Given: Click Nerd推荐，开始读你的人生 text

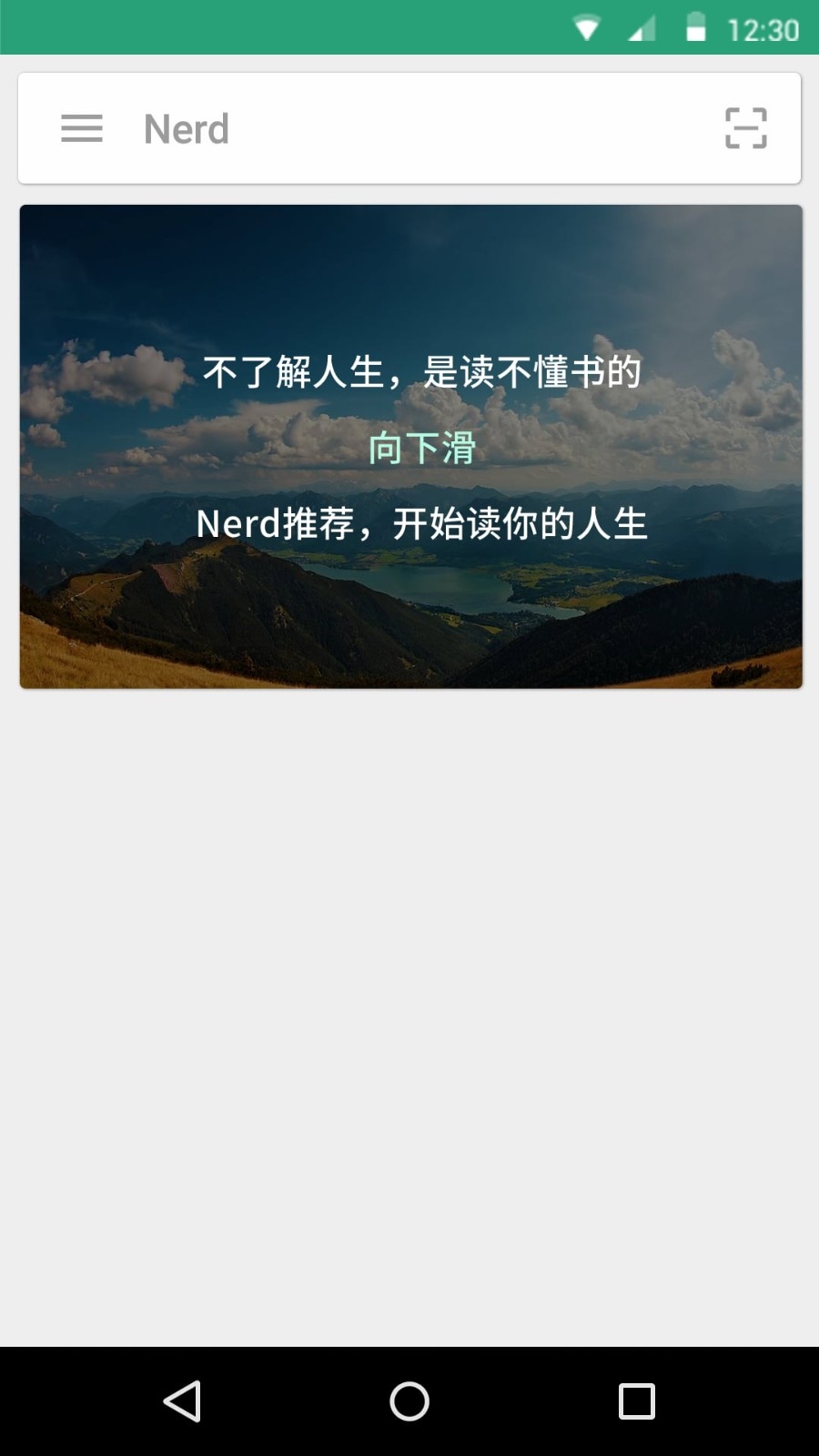Looking at the screenshot, I should click(423, 524).
